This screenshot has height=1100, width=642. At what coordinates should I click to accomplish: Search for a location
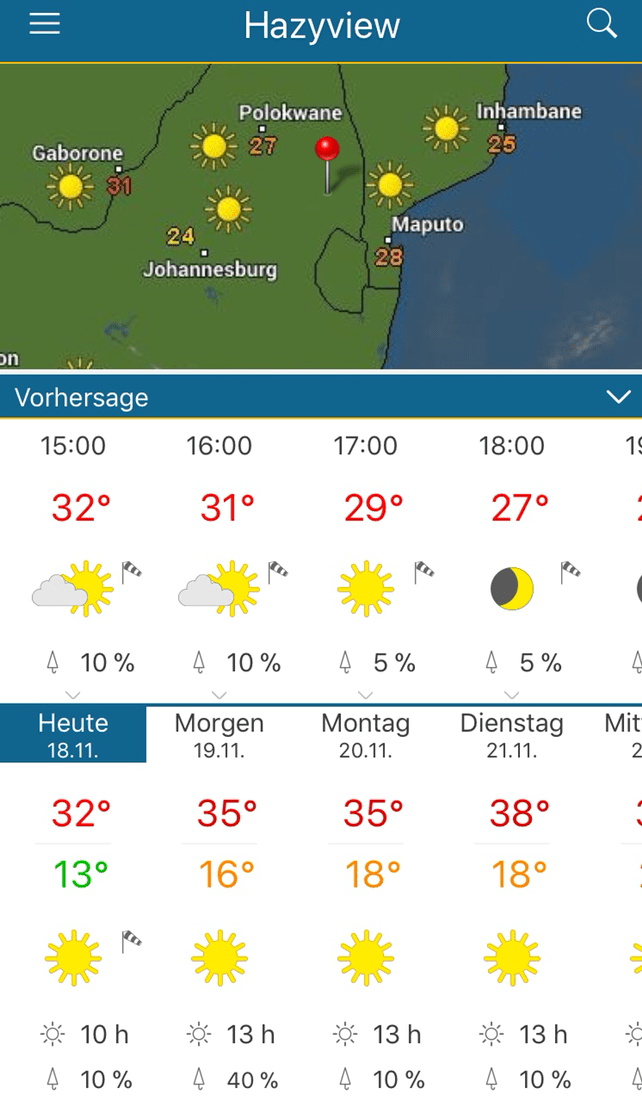pos(601,24)
